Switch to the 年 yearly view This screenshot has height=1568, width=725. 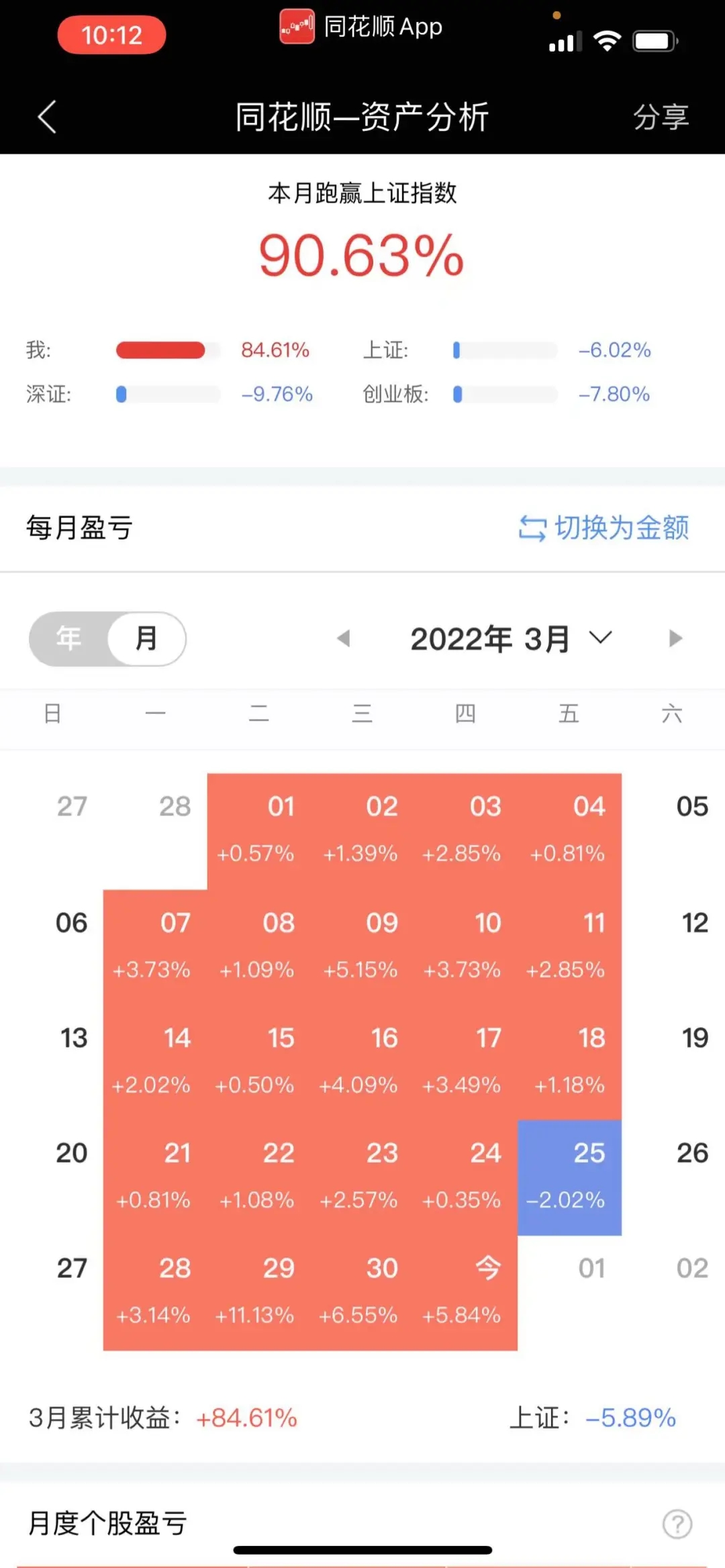(x=68, y=638)
